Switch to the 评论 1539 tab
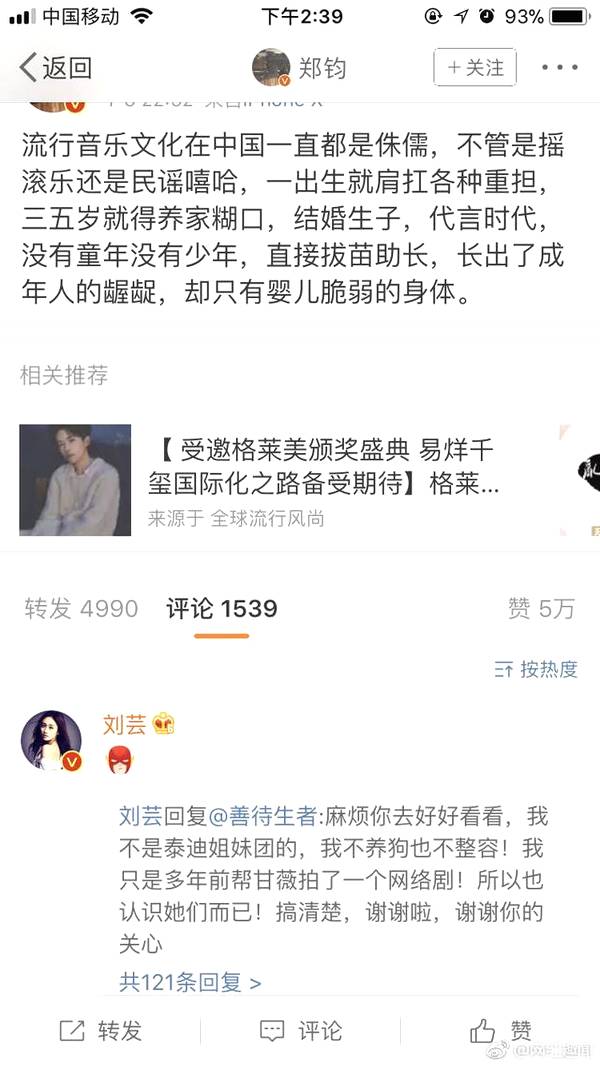This screenshot has height=1066, width=600. click(x=221, y=608)
